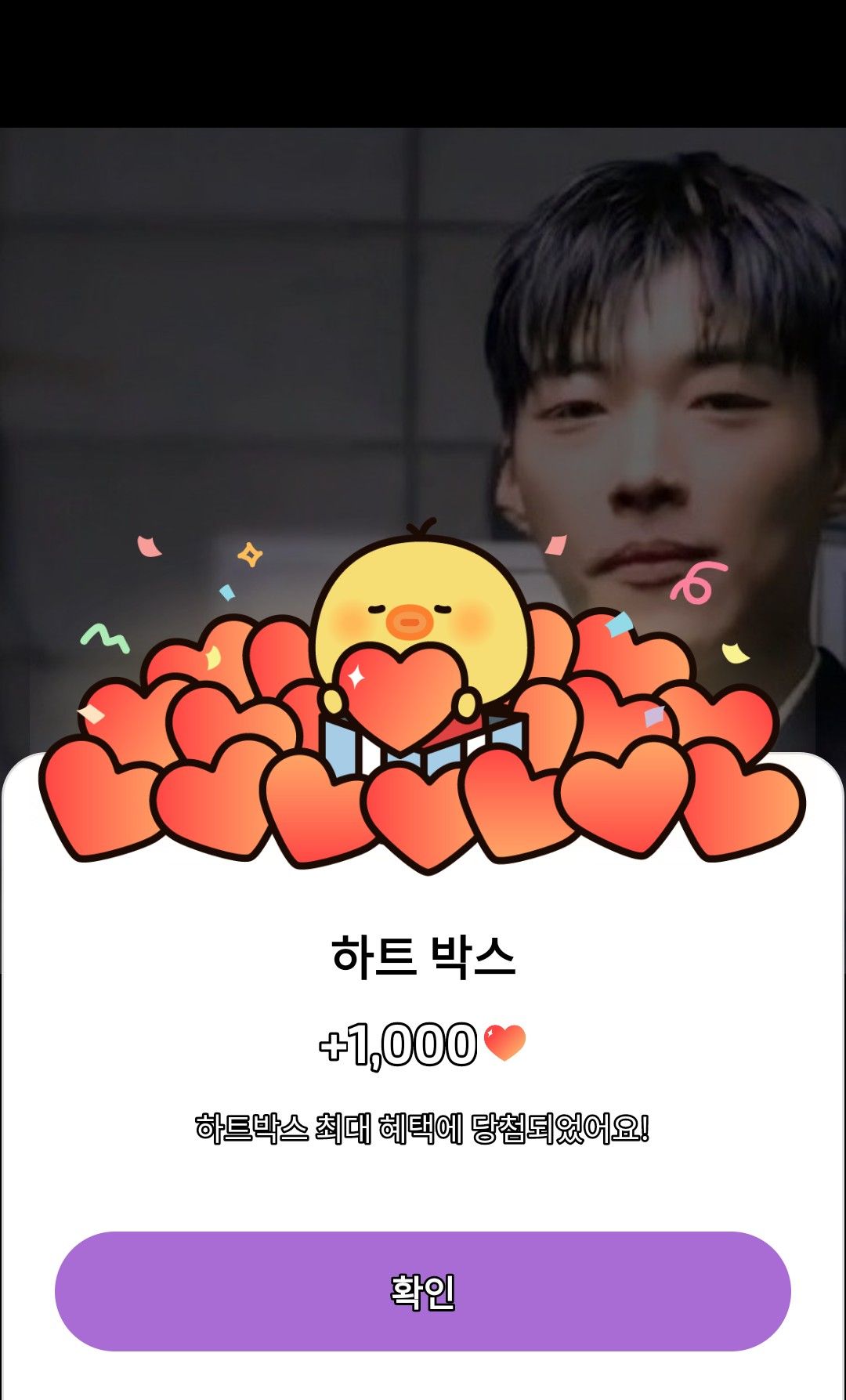
Task: Tap the 확인 confirm button
Action: point(423,1291)
